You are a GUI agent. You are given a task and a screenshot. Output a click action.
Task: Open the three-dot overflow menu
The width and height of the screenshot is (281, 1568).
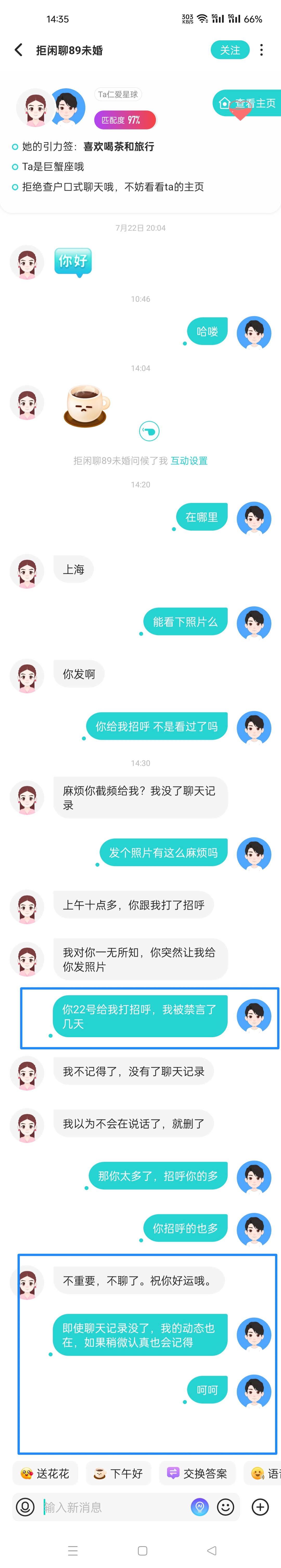coord(261,50)
